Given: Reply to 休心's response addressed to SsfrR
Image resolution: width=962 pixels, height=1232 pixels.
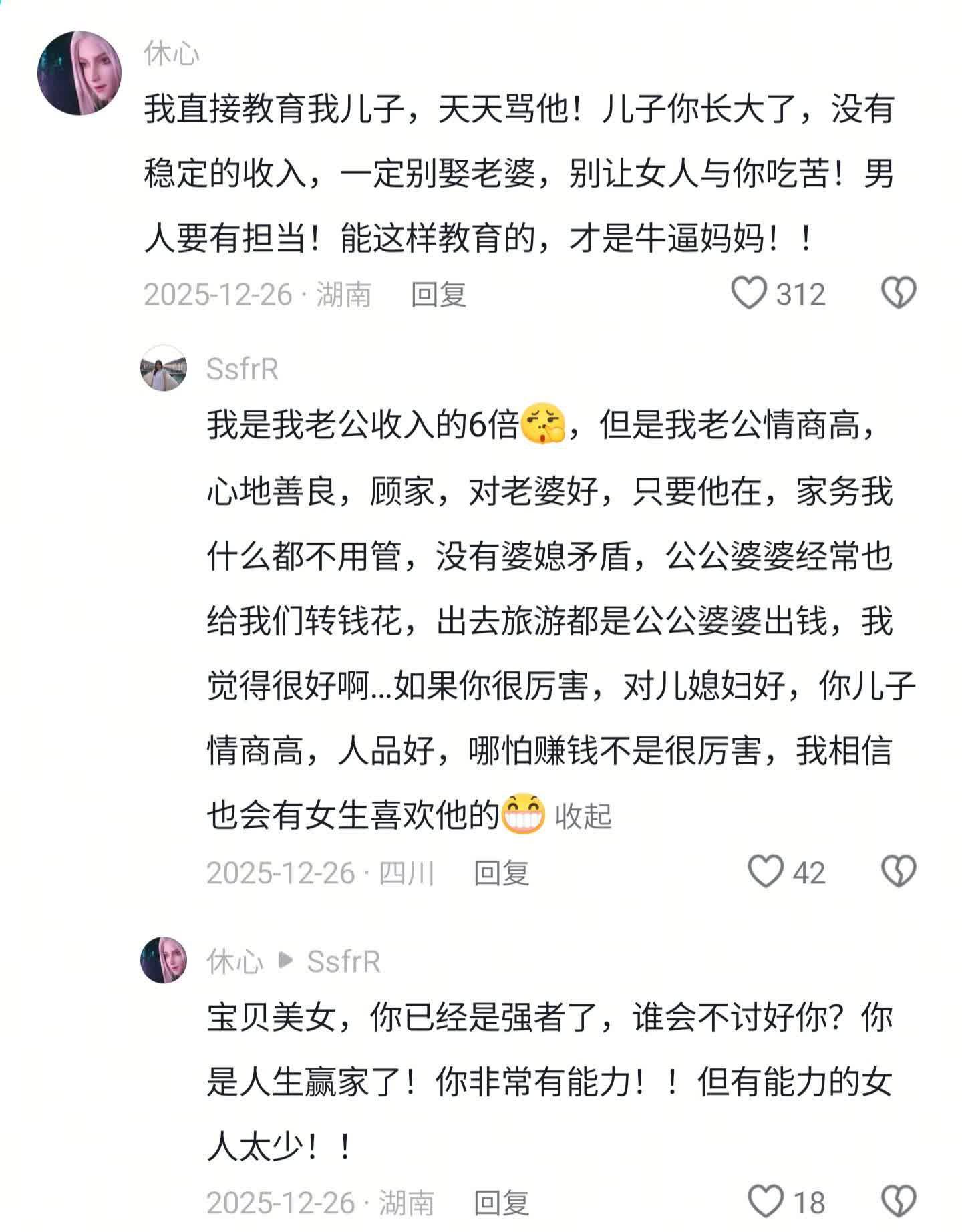Looking at the screenshot, I should [x=501, y=1203].
